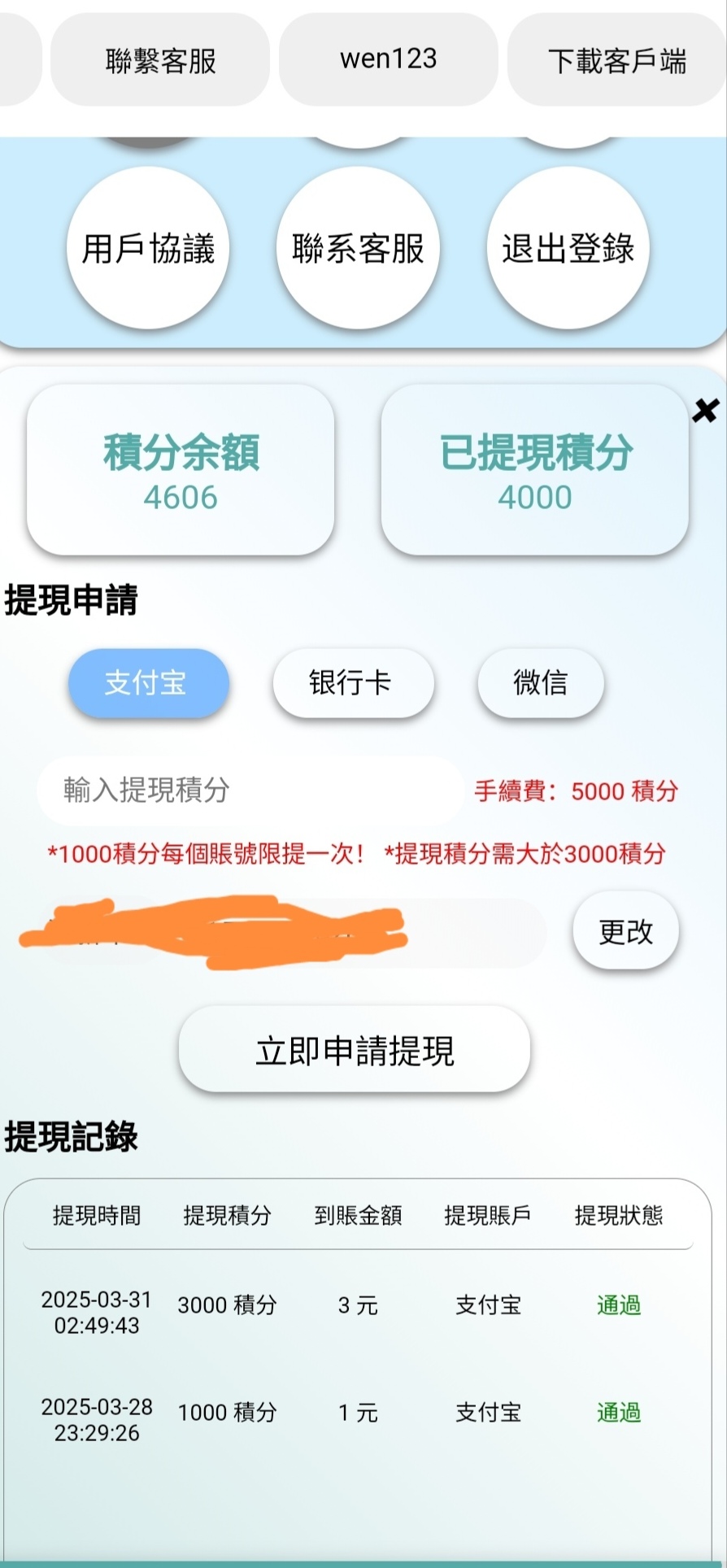The width and height of the screenshot is (727, 1568).
Task: Tap the round 聯系客服 button
Action: pyautogui.click(x=358, y=248)
